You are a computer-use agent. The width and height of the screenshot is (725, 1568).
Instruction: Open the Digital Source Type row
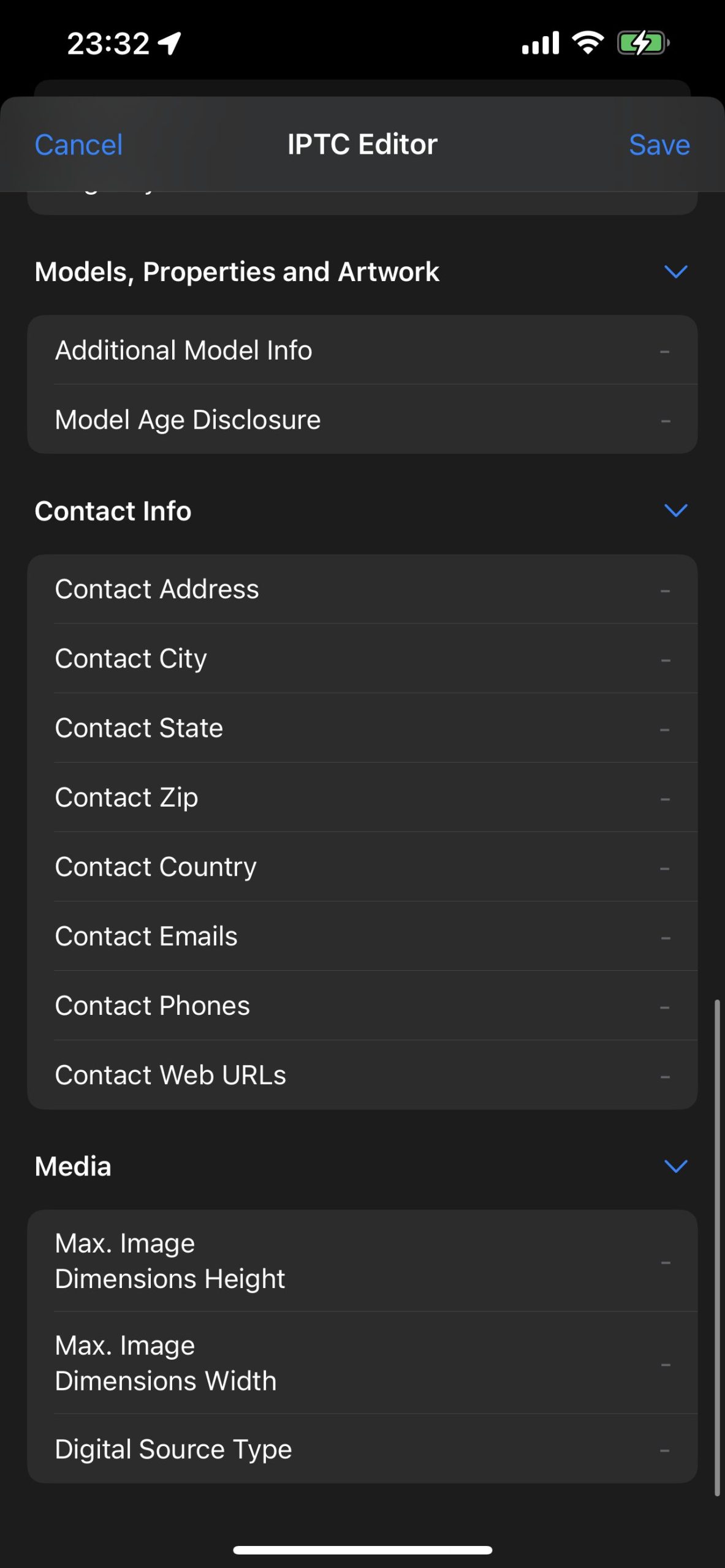tap(362, 1449)
